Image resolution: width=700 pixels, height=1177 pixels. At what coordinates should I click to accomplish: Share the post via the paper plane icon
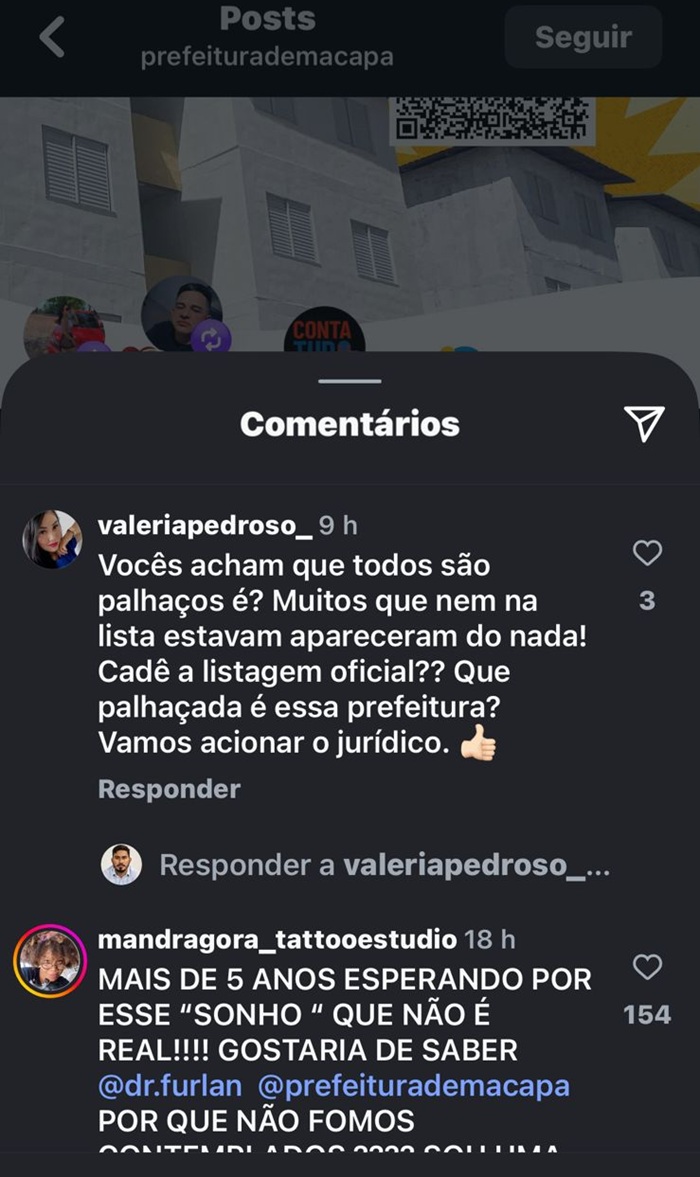point(645,424)
